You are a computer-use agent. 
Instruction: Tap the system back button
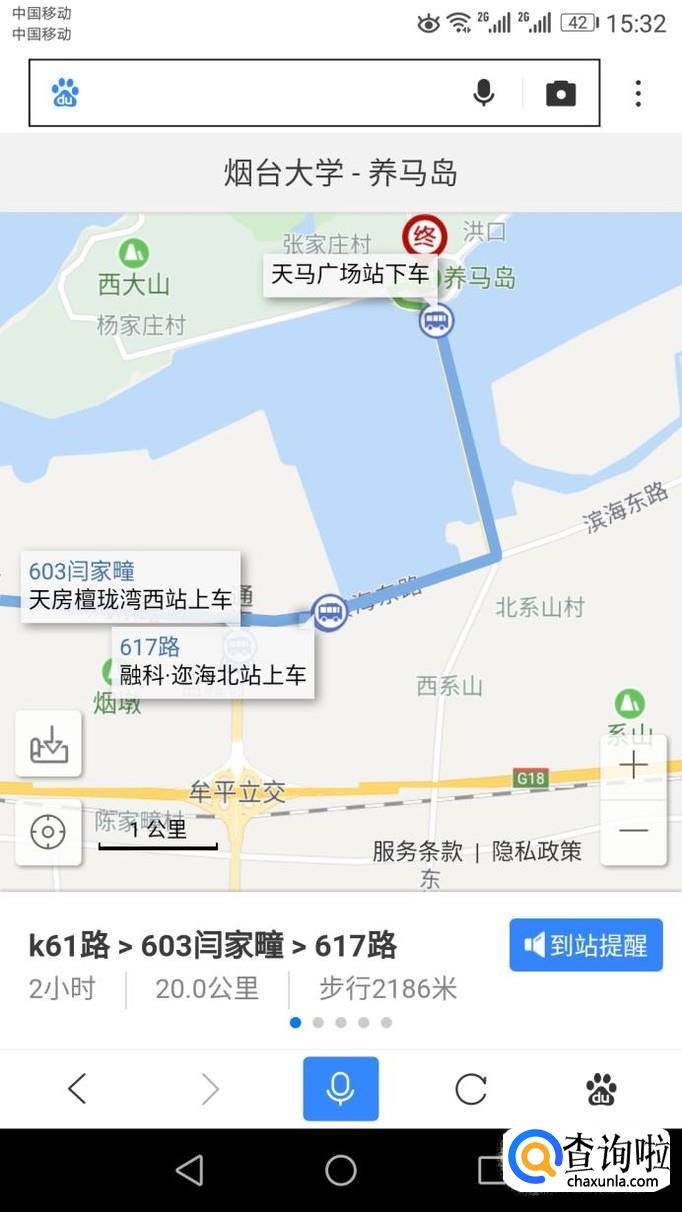[x=189, y=1170]
